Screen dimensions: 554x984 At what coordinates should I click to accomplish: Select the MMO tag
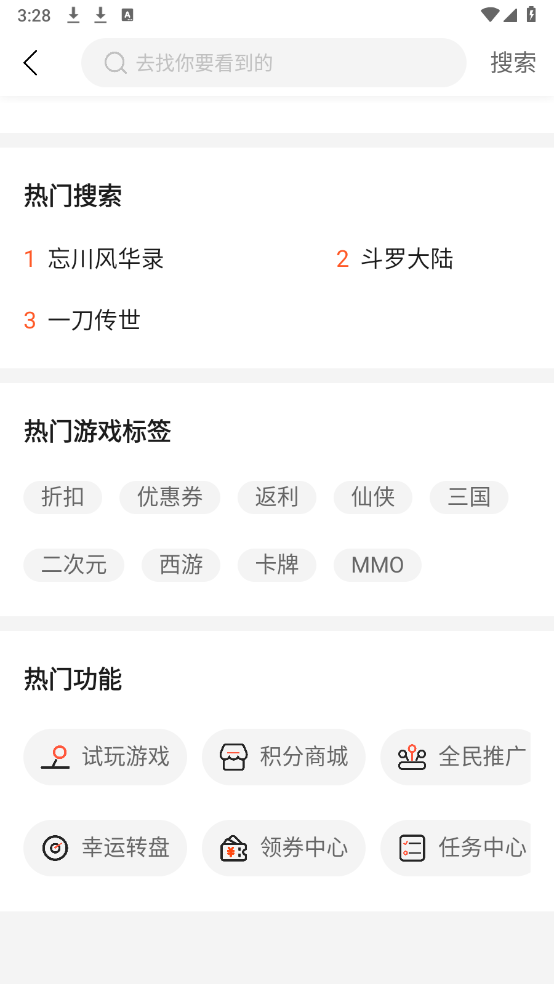coord(378,565)
